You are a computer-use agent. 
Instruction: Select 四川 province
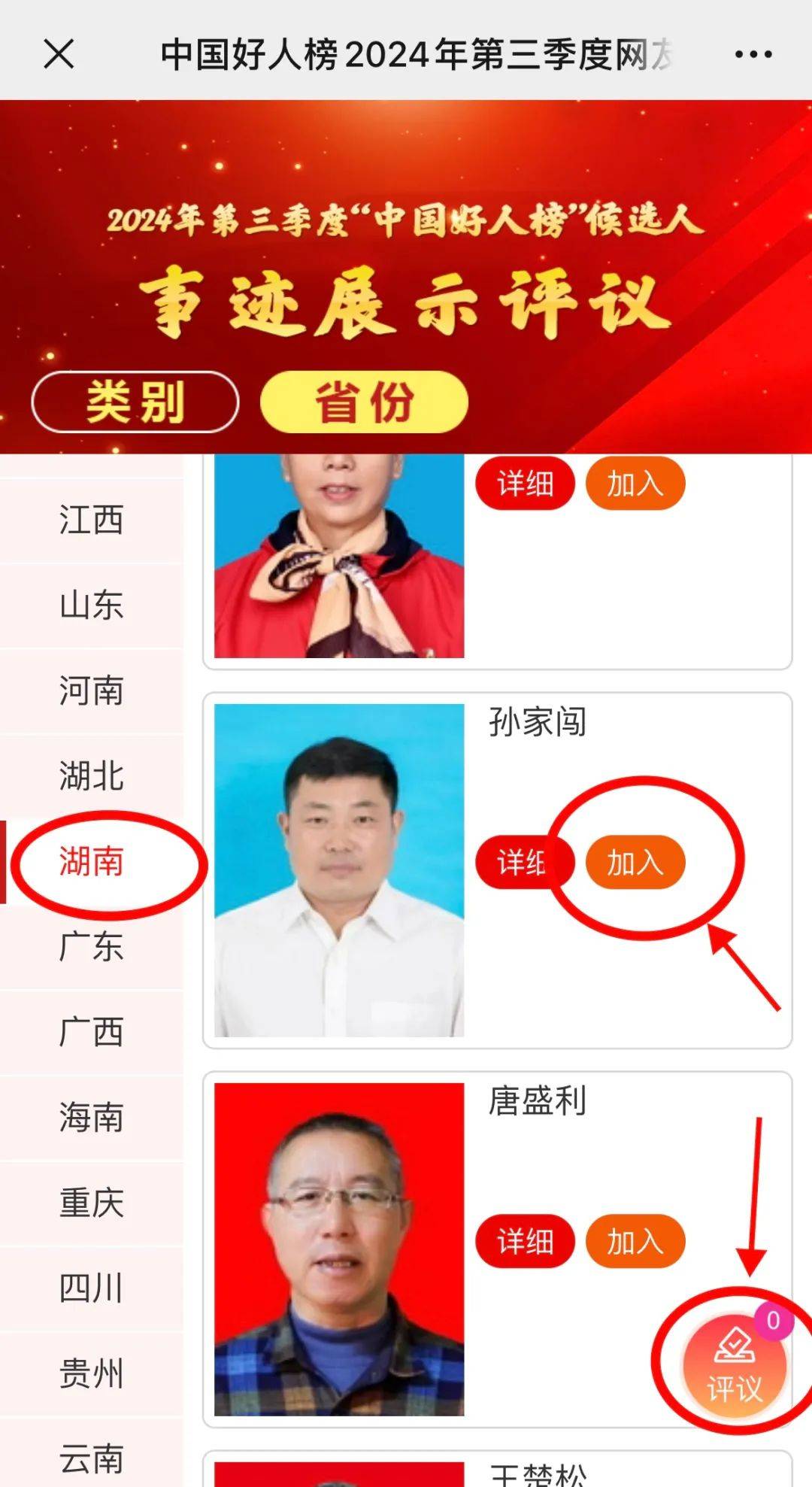91,1288
